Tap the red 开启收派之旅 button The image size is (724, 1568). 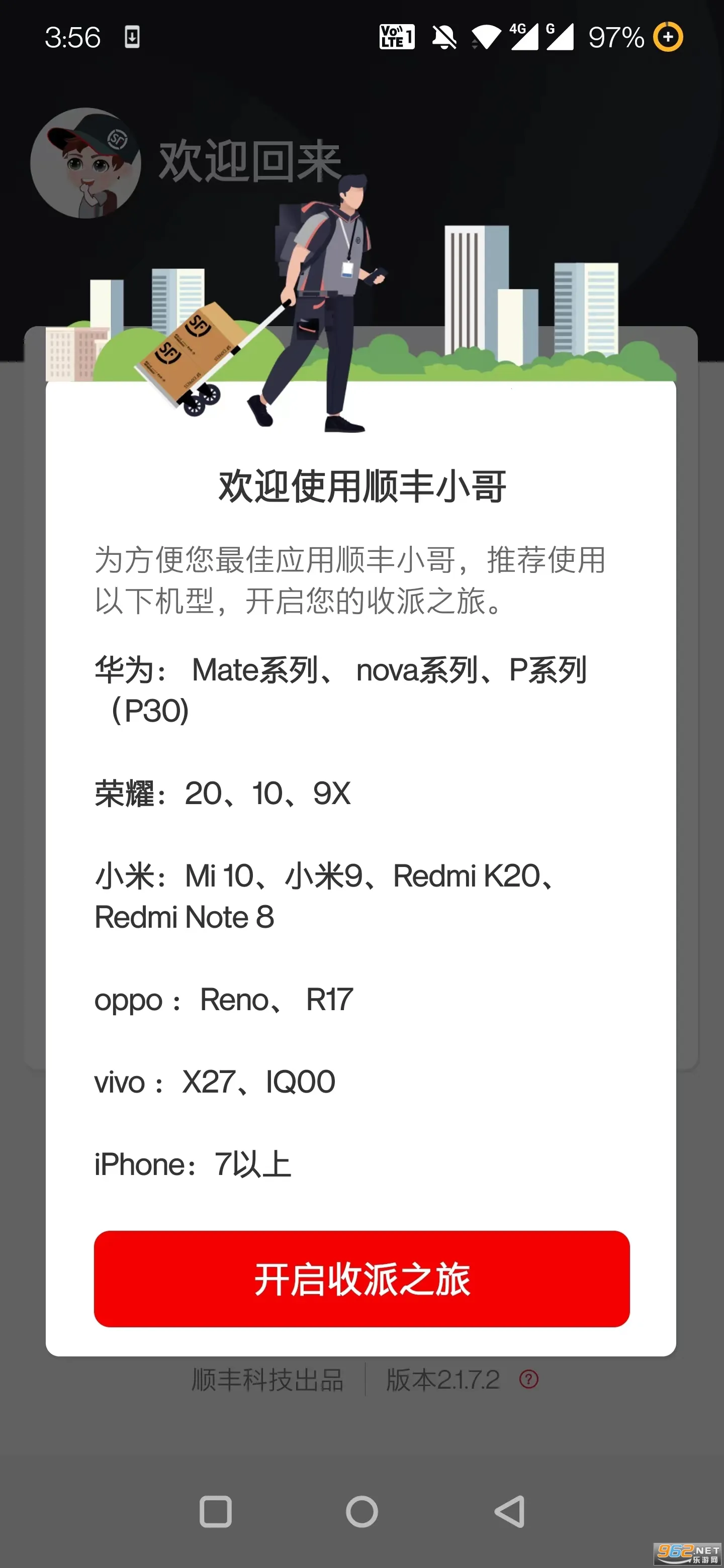[361, 1278]
